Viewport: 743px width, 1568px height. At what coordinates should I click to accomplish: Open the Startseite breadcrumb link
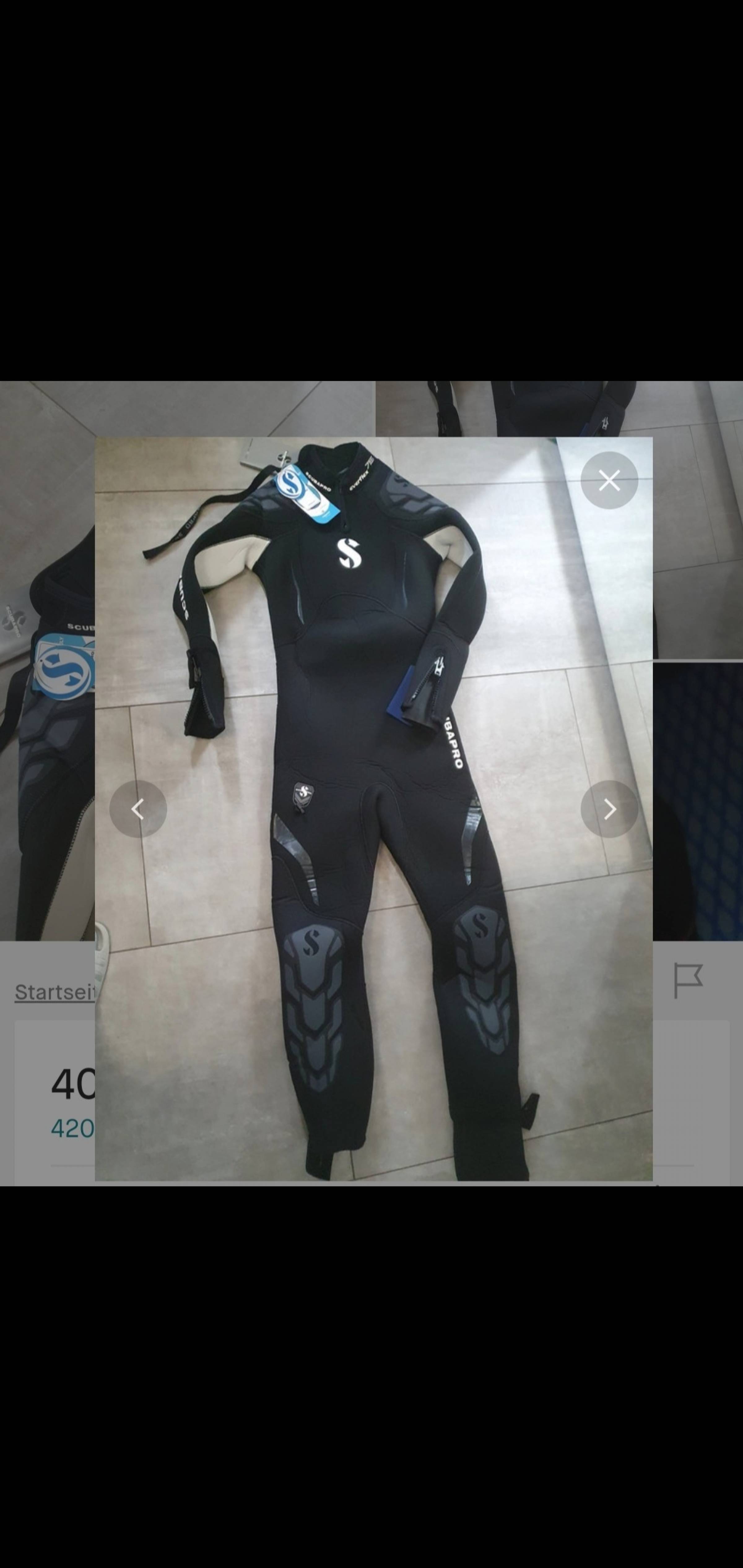click(x=54, y=992)
